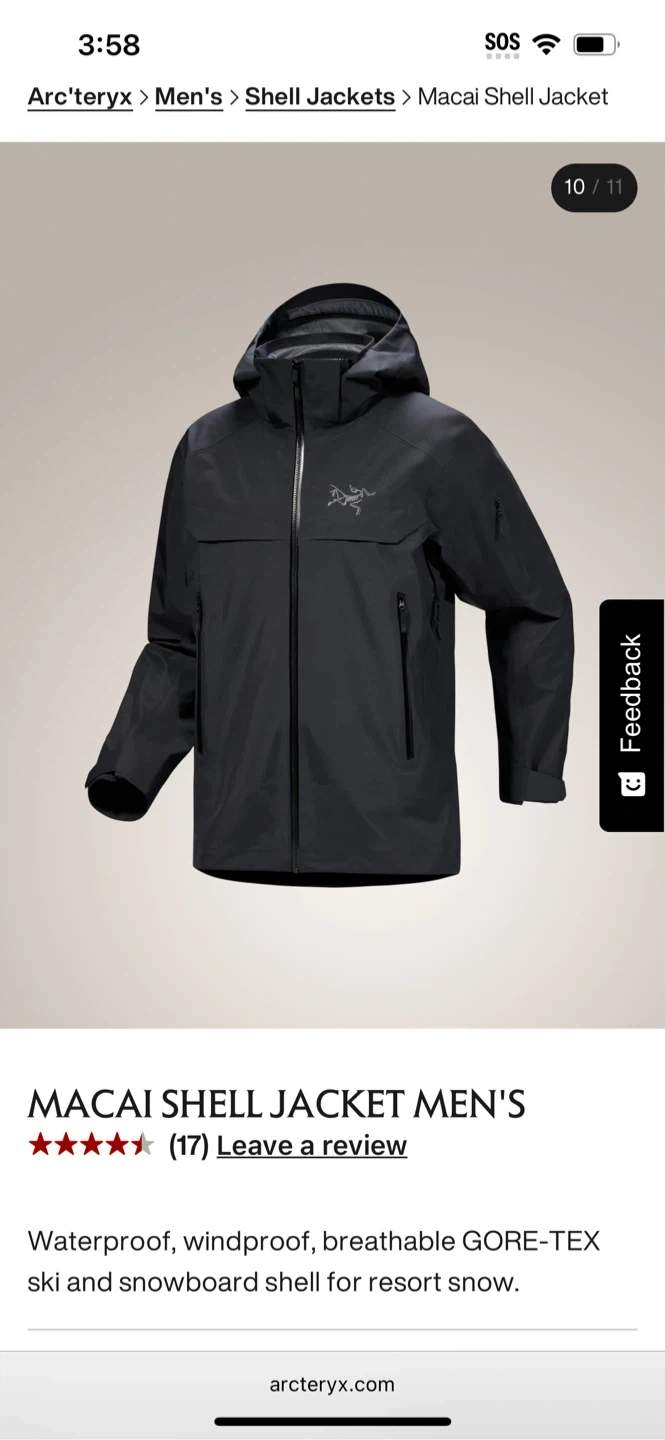Go to the Men's breadcrumb category
The height and width of the screenshot is (1440, 665).
(188, 97)
